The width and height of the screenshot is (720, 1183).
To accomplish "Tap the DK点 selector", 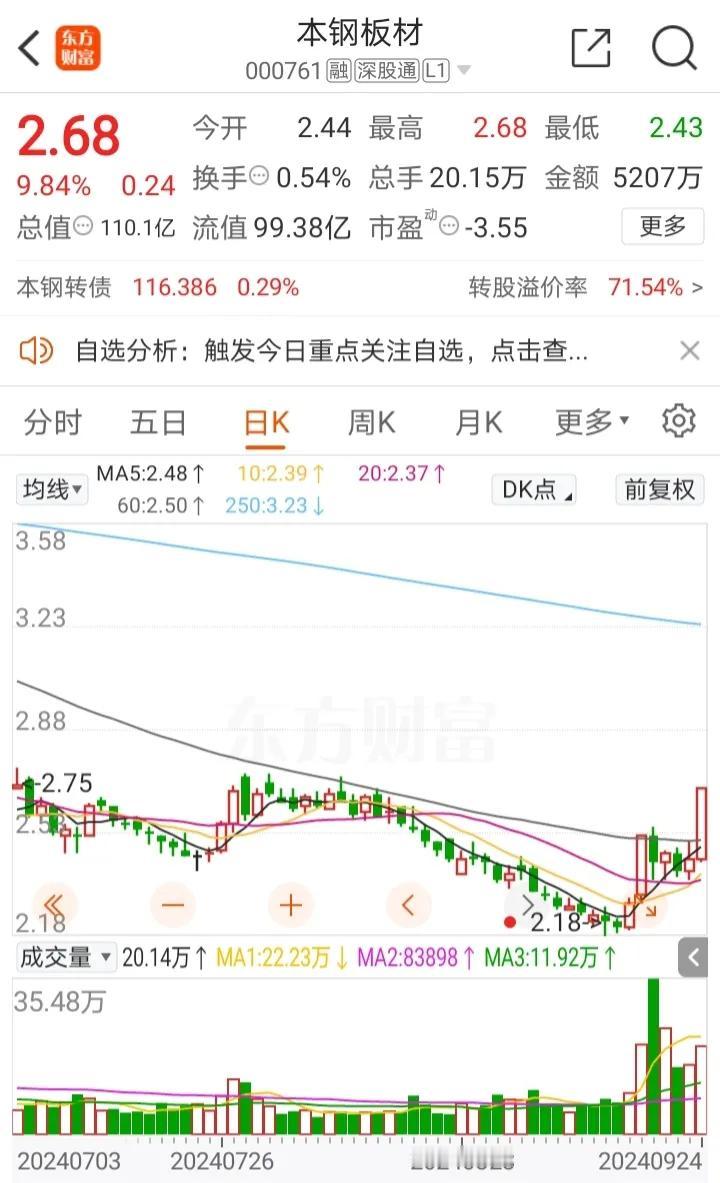I will click(x=534, y=489).
